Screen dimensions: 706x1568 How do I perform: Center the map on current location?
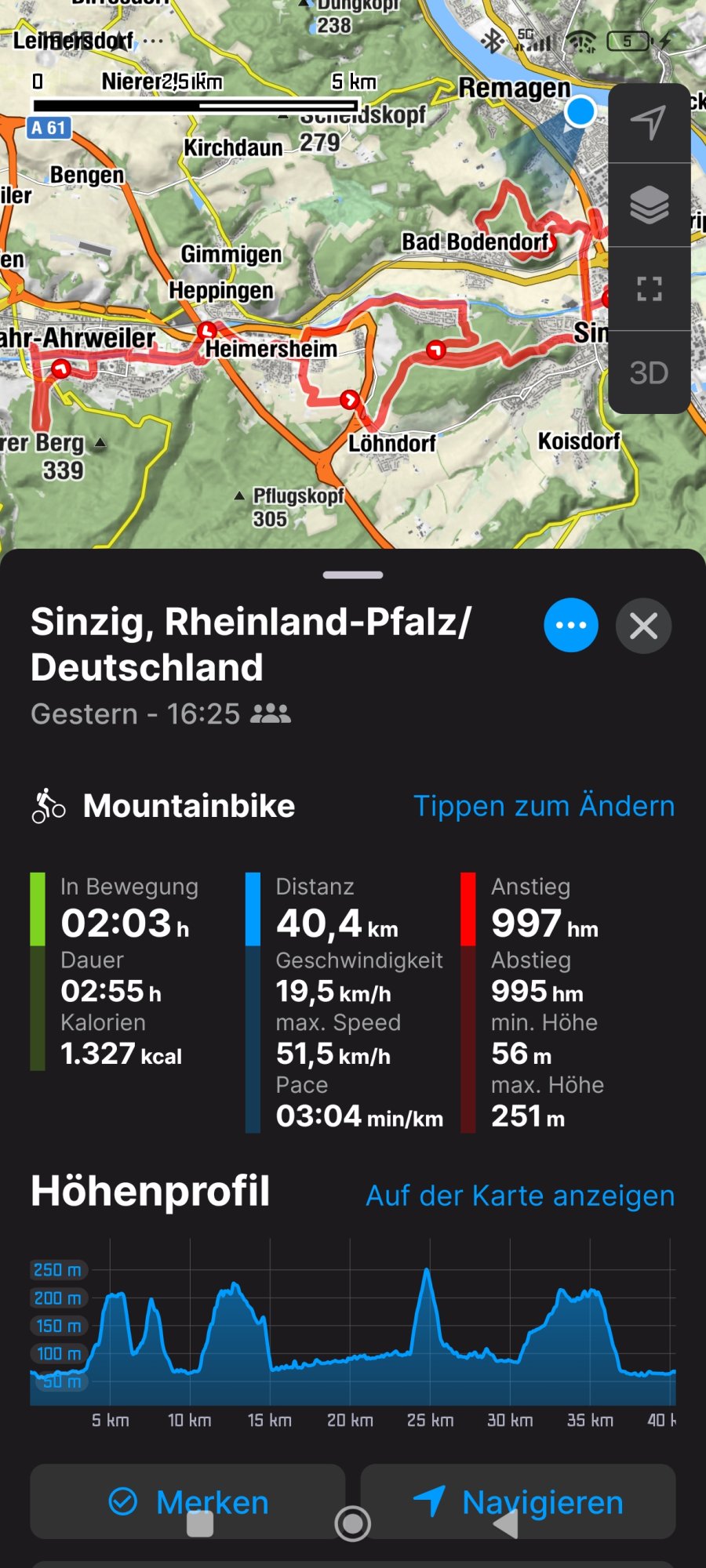[649, 123]
